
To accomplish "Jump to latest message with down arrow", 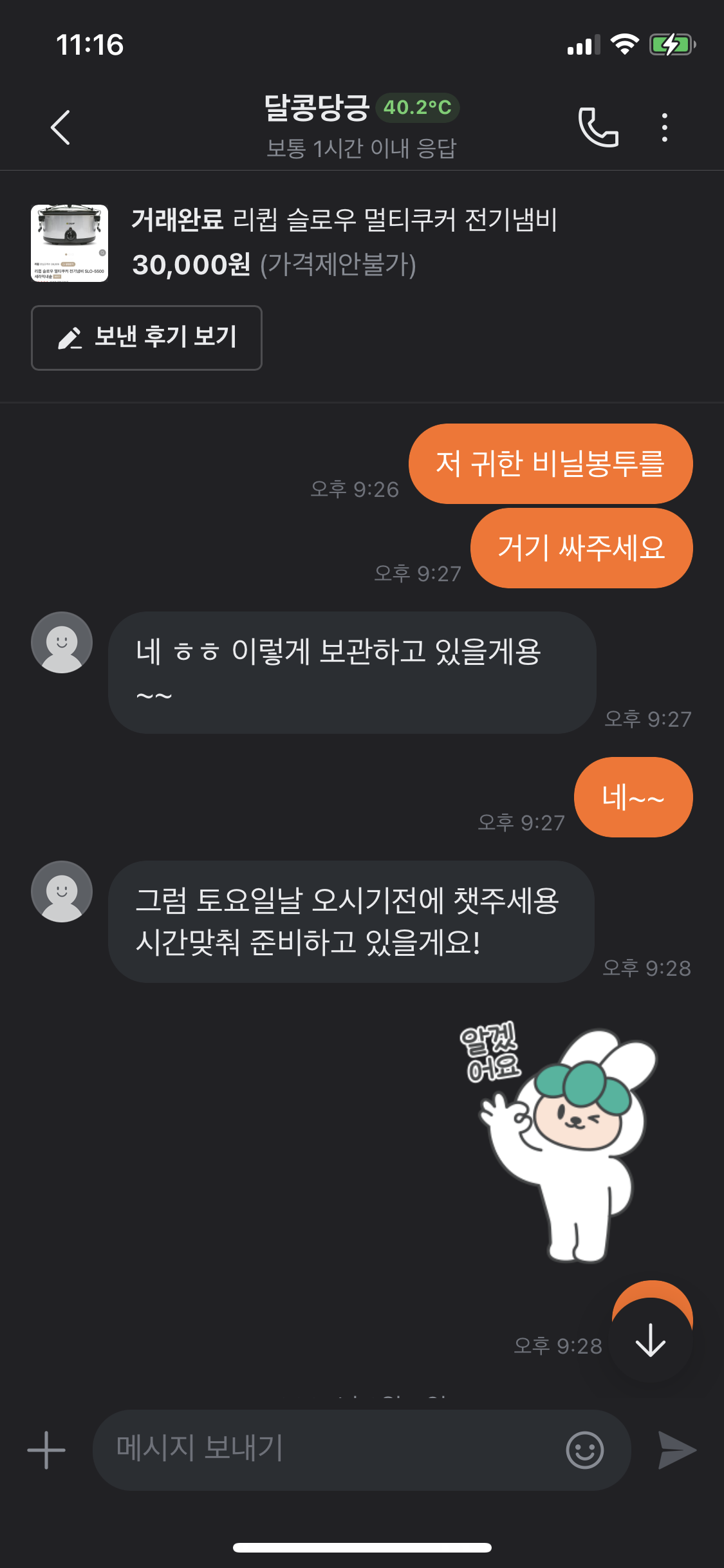I will 650,1341.
